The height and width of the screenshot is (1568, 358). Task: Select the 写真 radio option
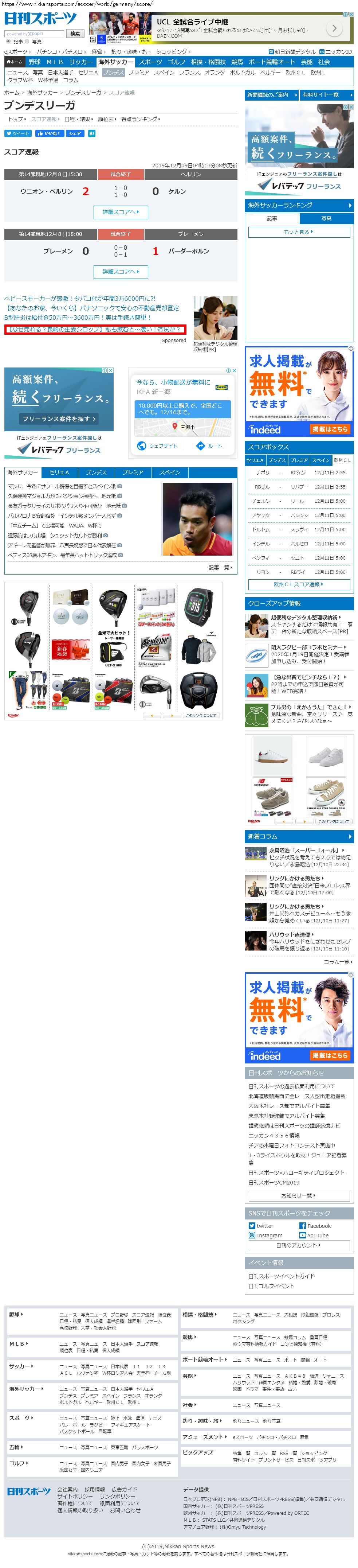click(x=29, y=42)
